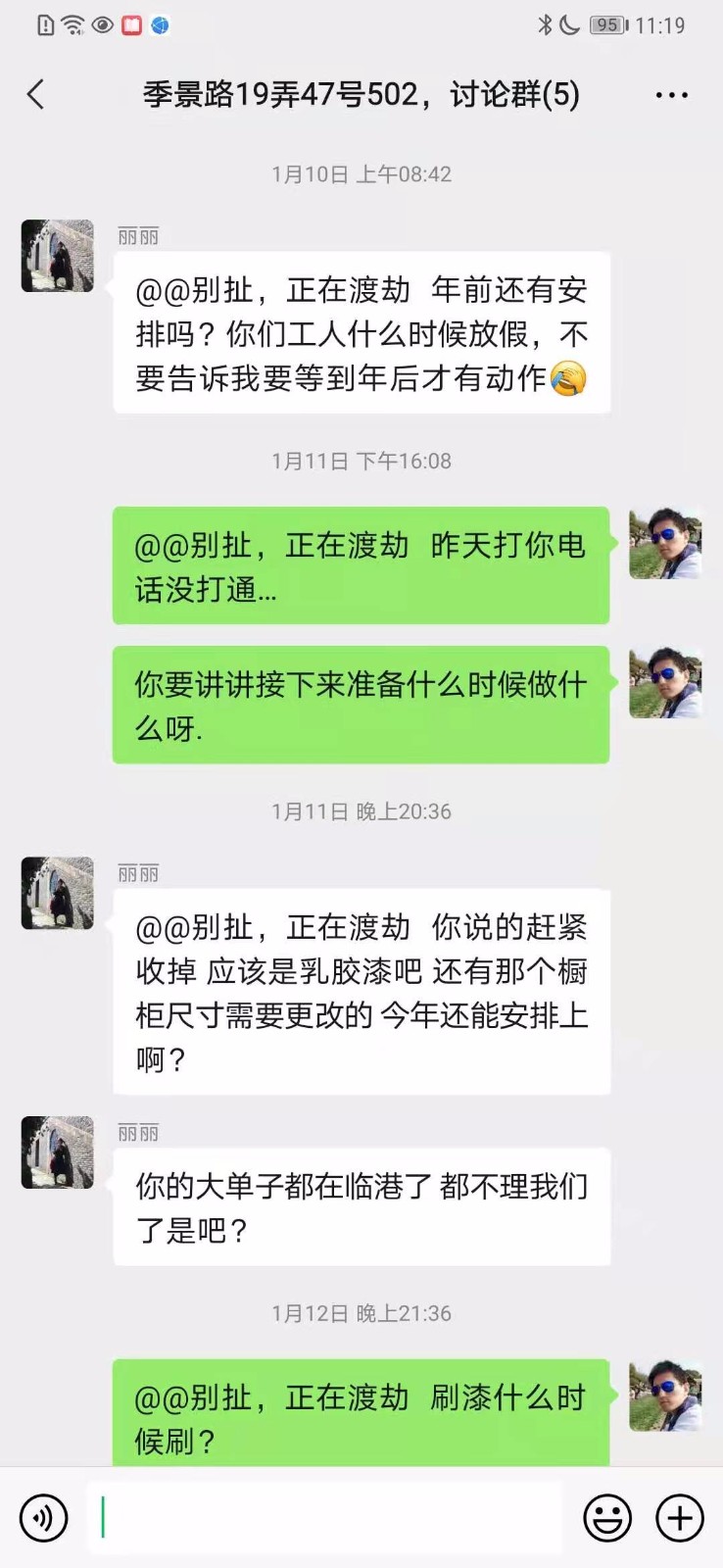Focus the message text field
This screenshot has width=723, height=1568.
click(325, 1518)
